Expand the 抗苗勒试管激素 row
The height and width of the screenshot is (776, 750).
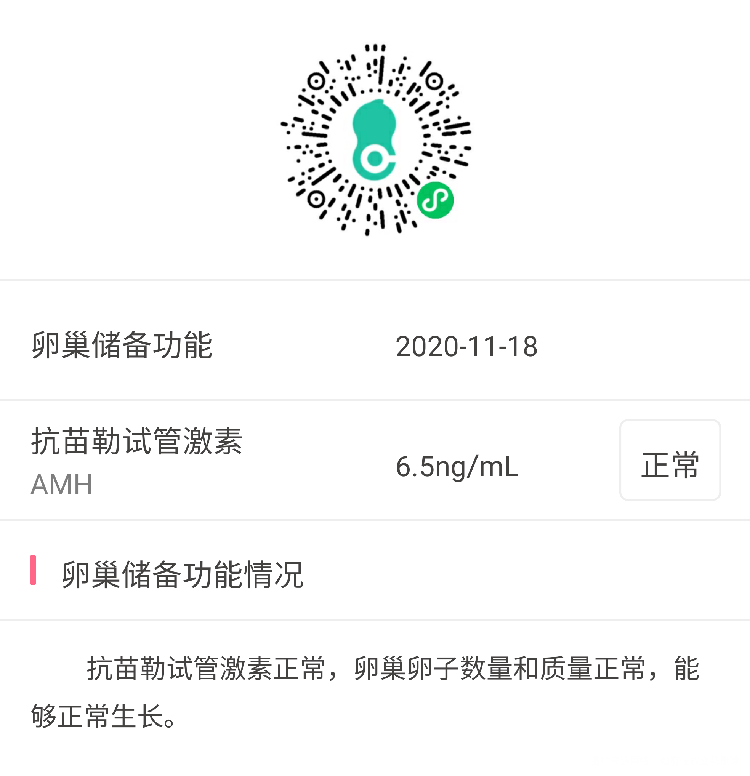pyautogui.click(x=136, y=443)
